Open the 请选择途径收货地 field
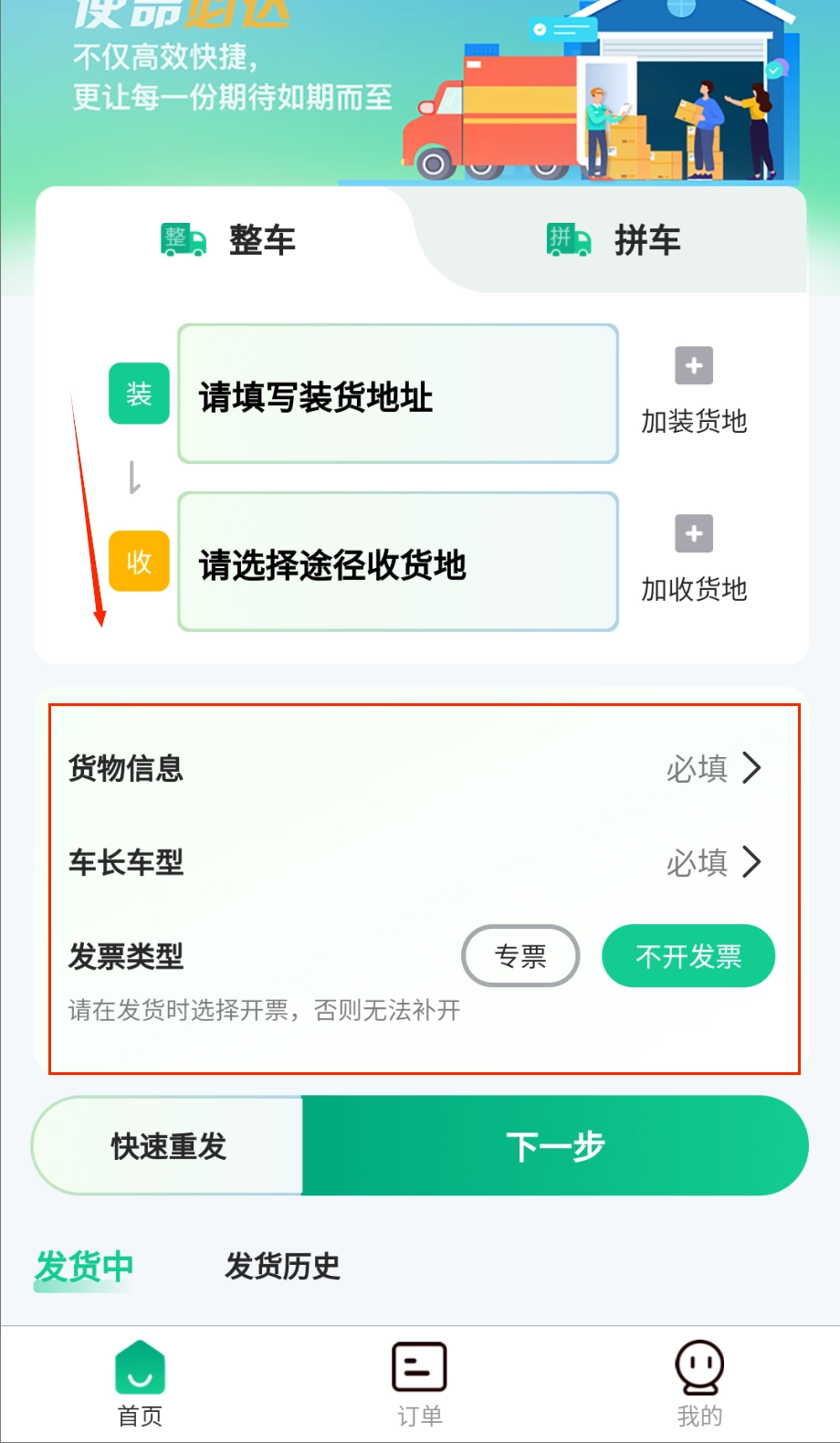The width and height of the screenshot is (840, 1443). [x=398, y=563]
